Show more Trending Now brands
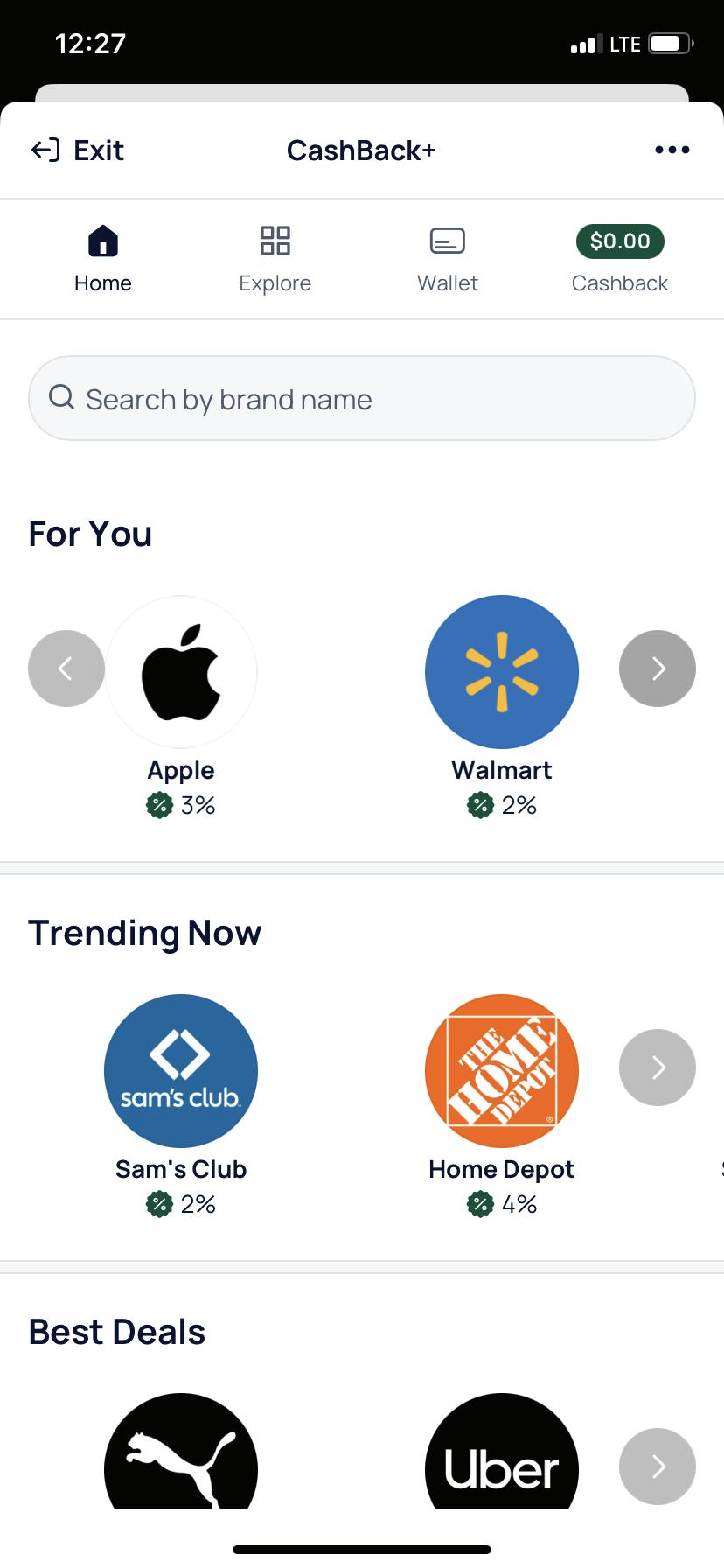 click(x=657, y=1067)
